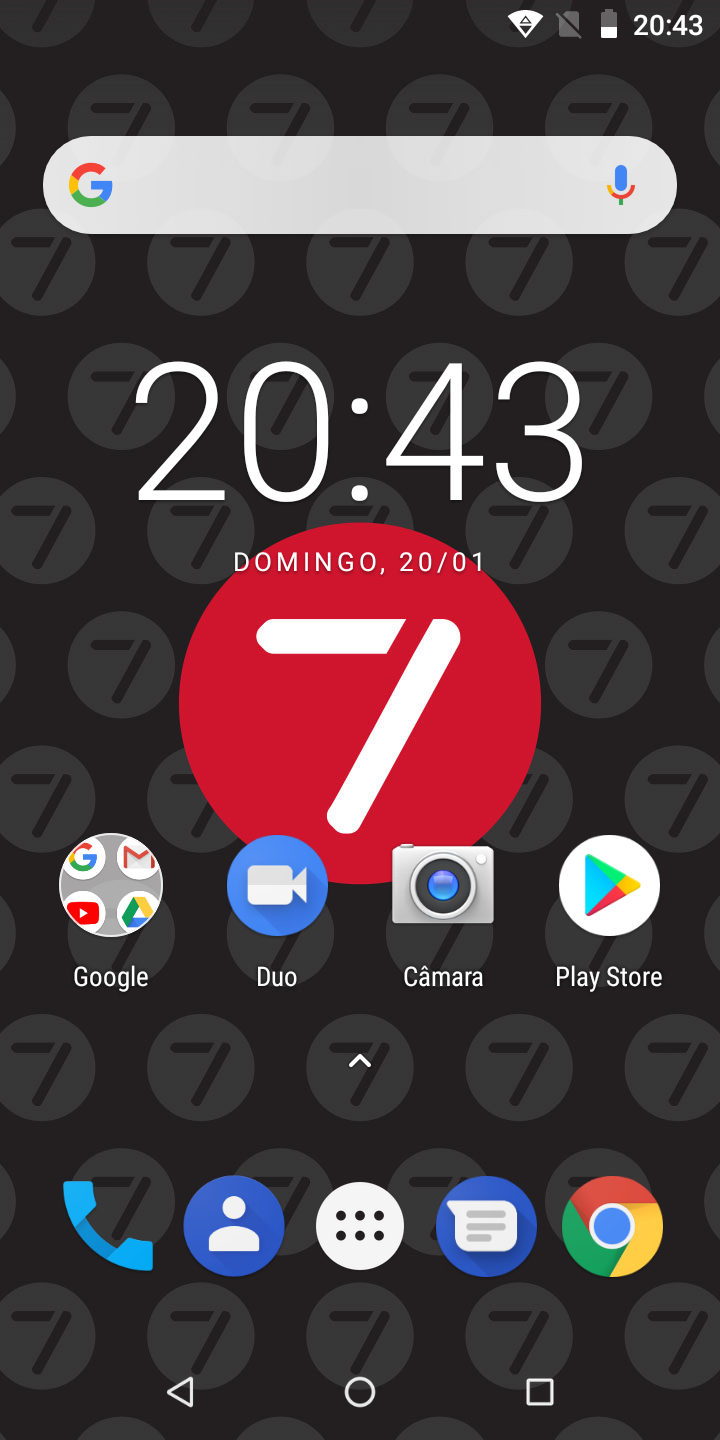Open the Contacts app
720x1440 pixels.
[234, 1226]
